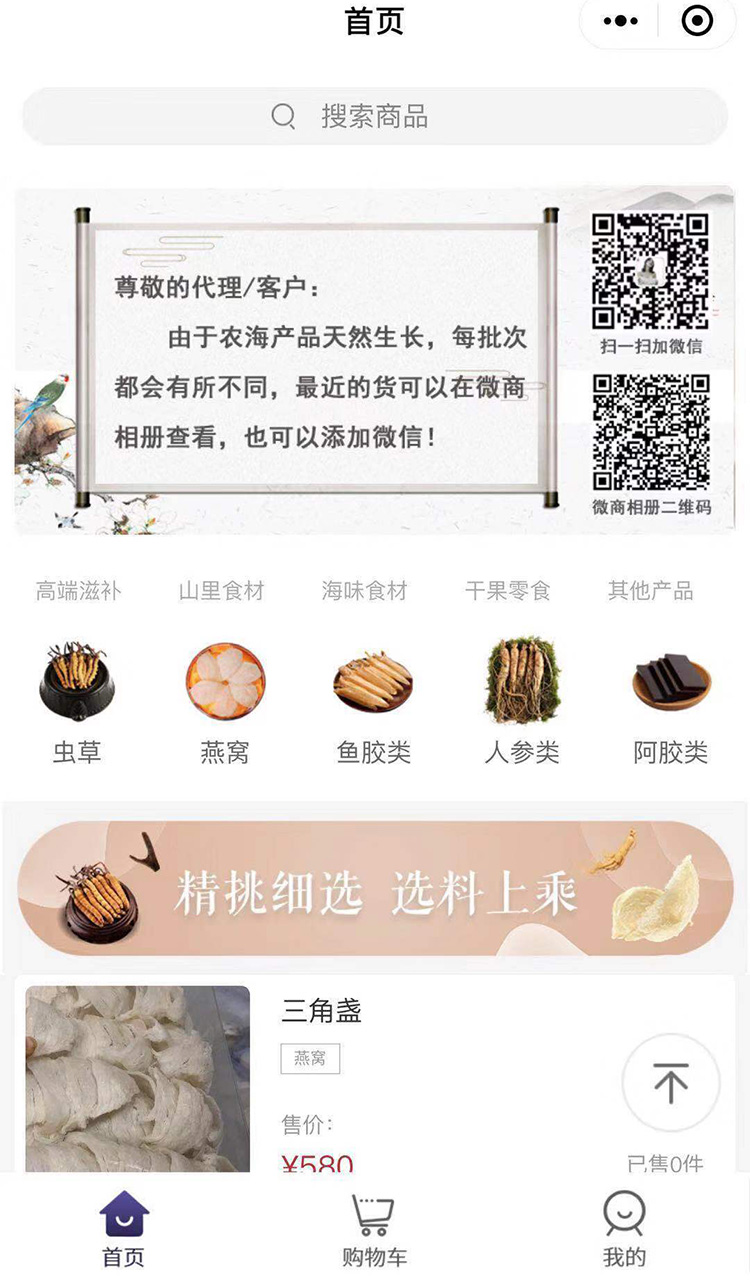Open the 精挑细选 选料上乘 banner
The width and height of the screenshot is (750, 1281).
pyautogui.click(x=374, y=890)
